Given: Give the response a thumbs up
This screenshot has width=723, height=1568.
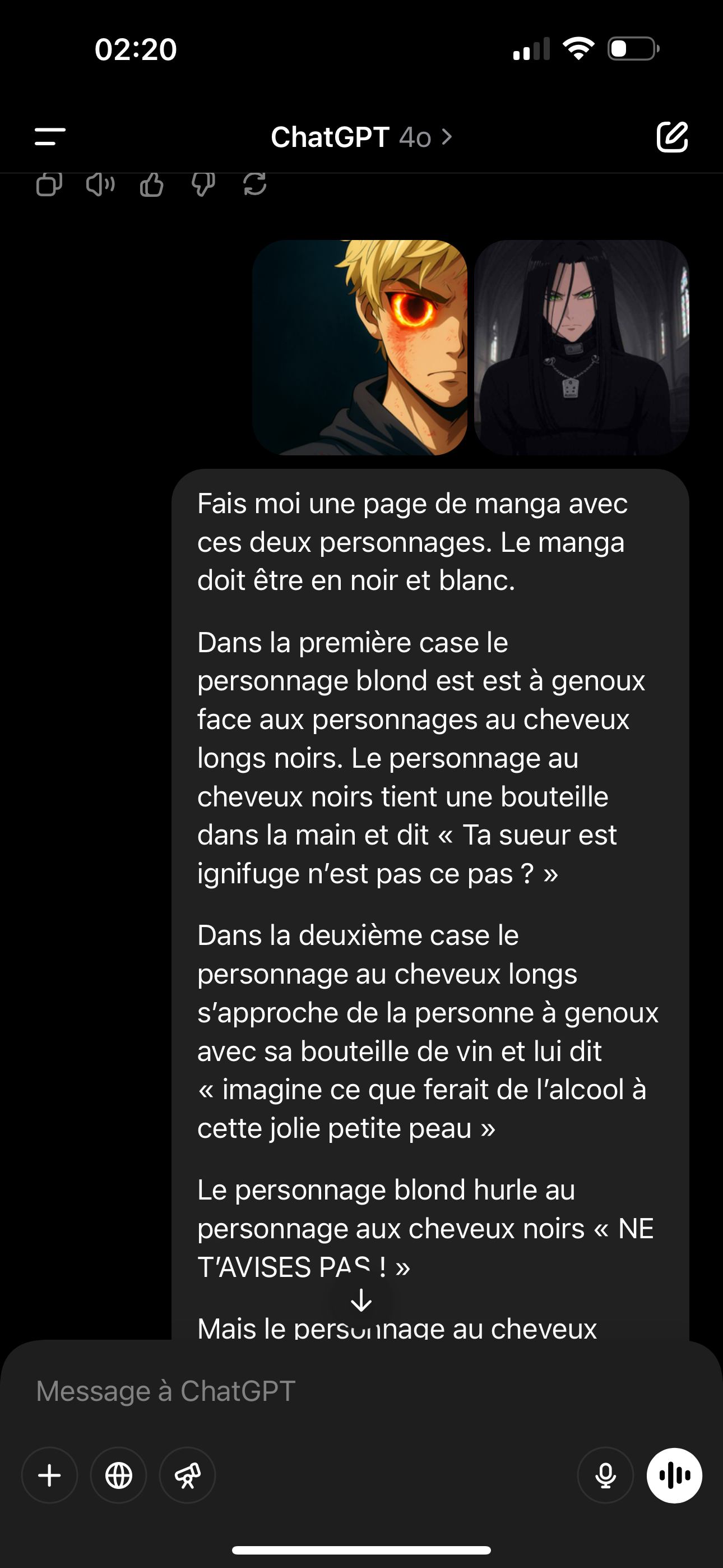Looking at the screenshot, I should pyautogui.click(x=151, y=184).
